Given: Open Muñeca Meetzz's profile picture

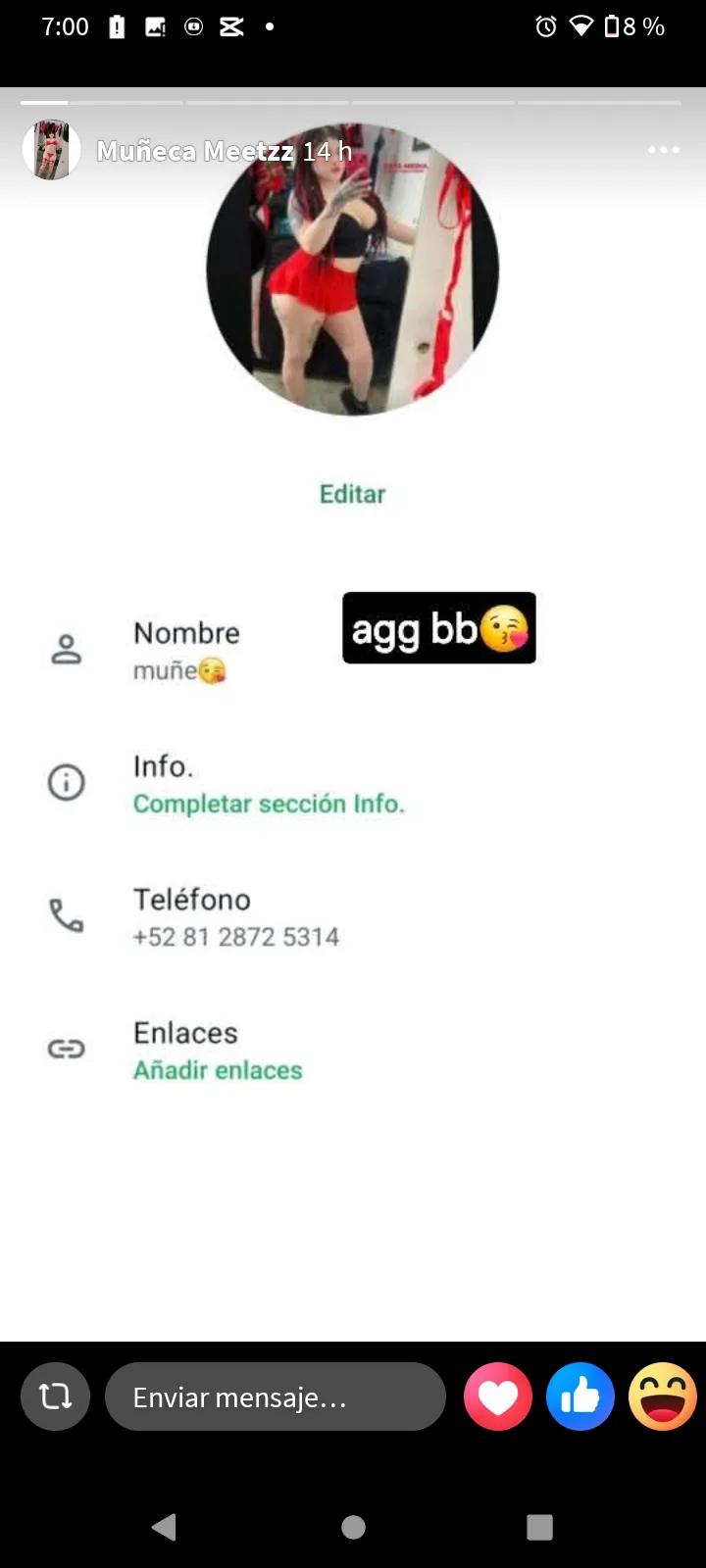Looking at the screenshot, I should pos(51,150).
